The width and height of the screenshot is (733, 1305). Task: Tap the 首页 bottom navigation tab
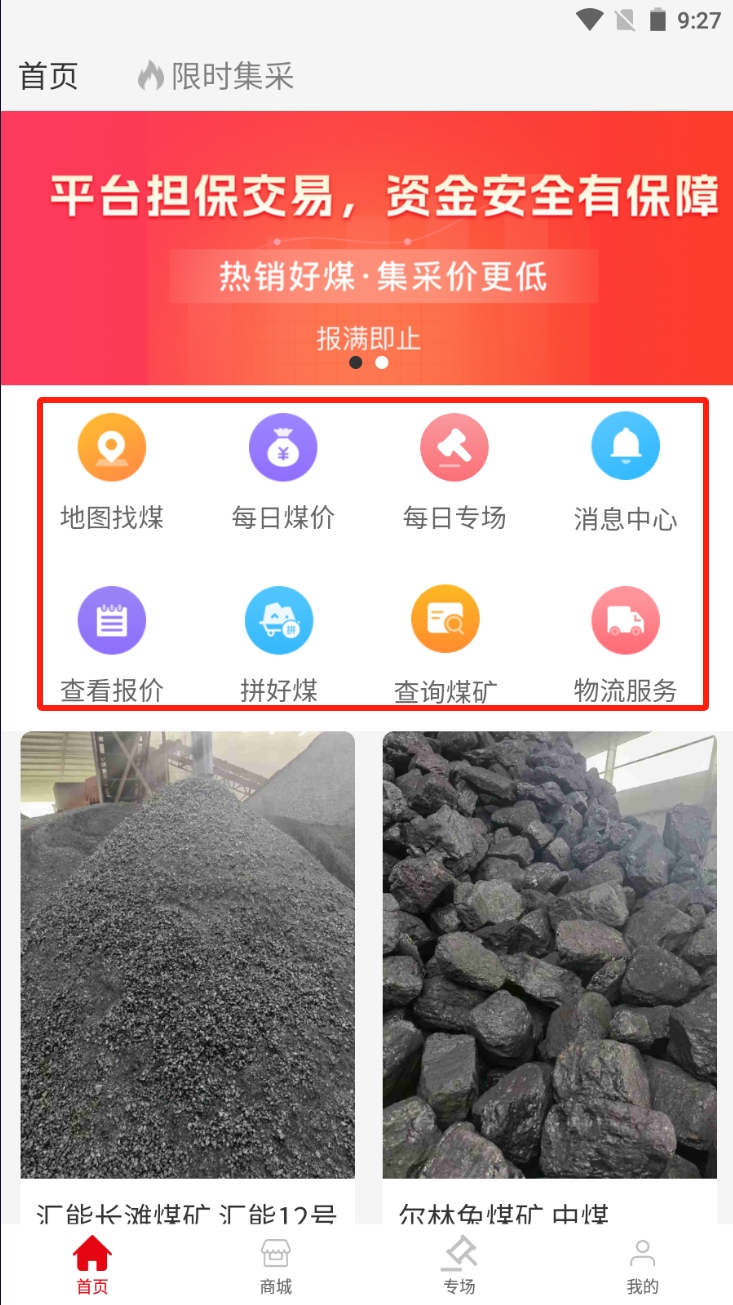pyautogui.click(x=92, y=1265)
